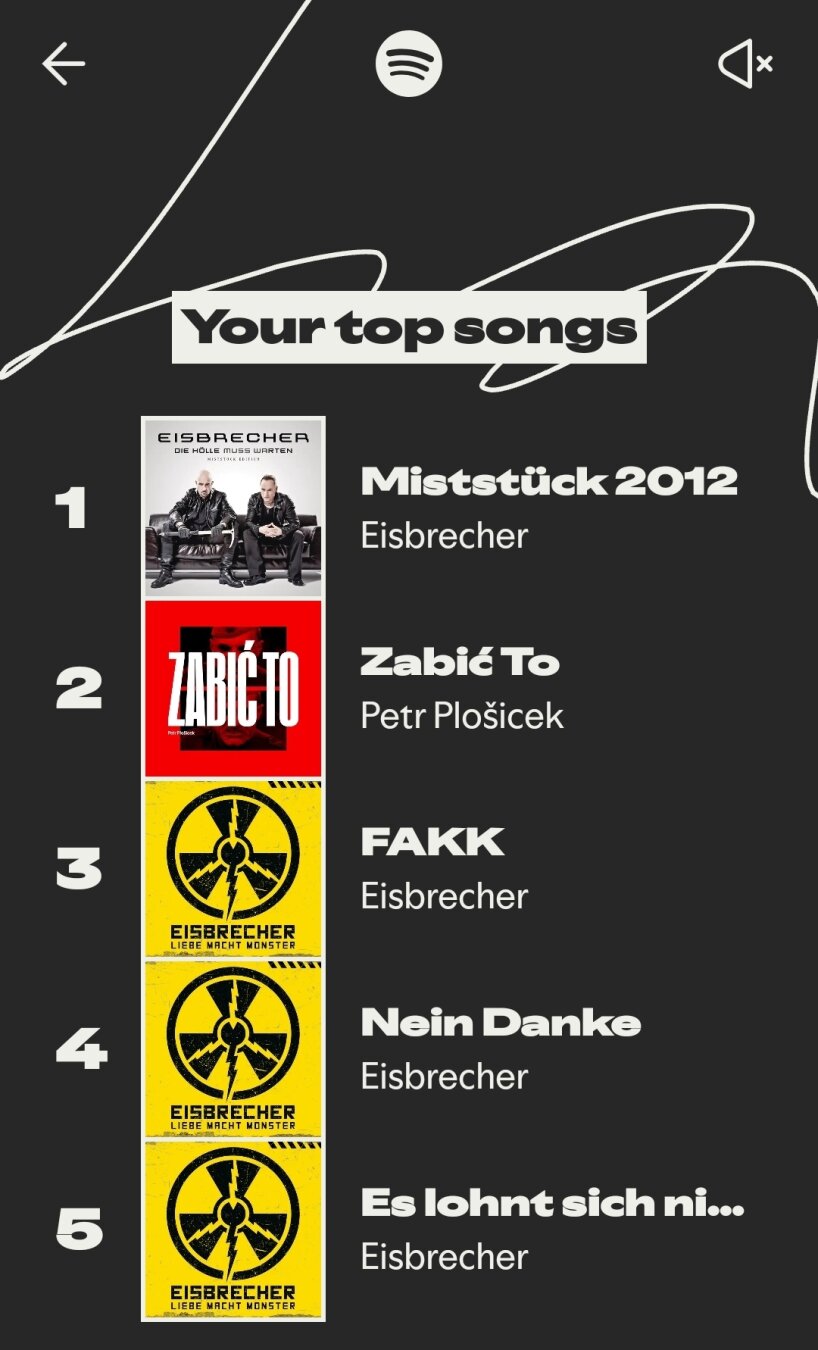Toggle sound with the muted speaker icon

tap(745, 65)
